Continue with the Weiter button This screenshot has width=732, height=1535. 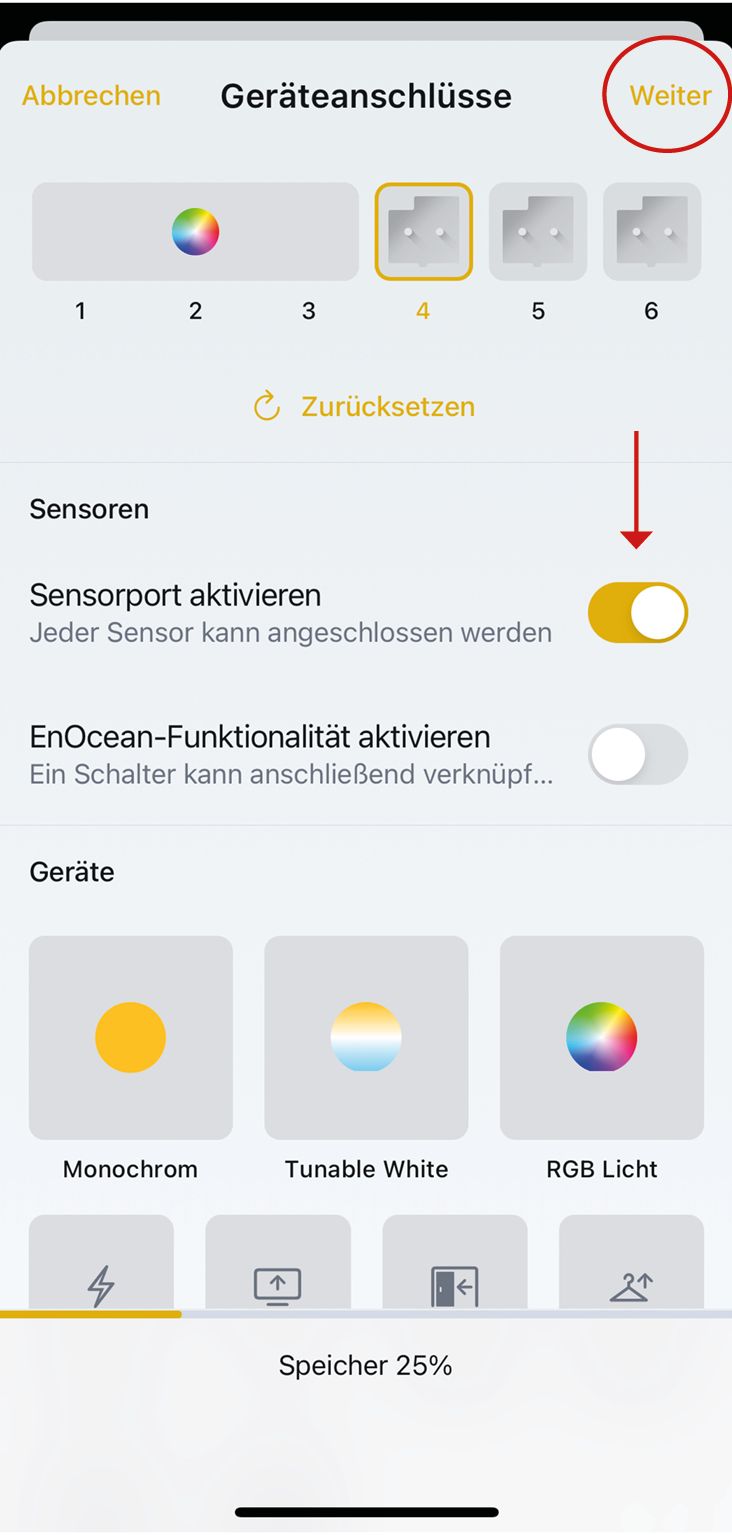pyautogui.click(x=670, y=96)
